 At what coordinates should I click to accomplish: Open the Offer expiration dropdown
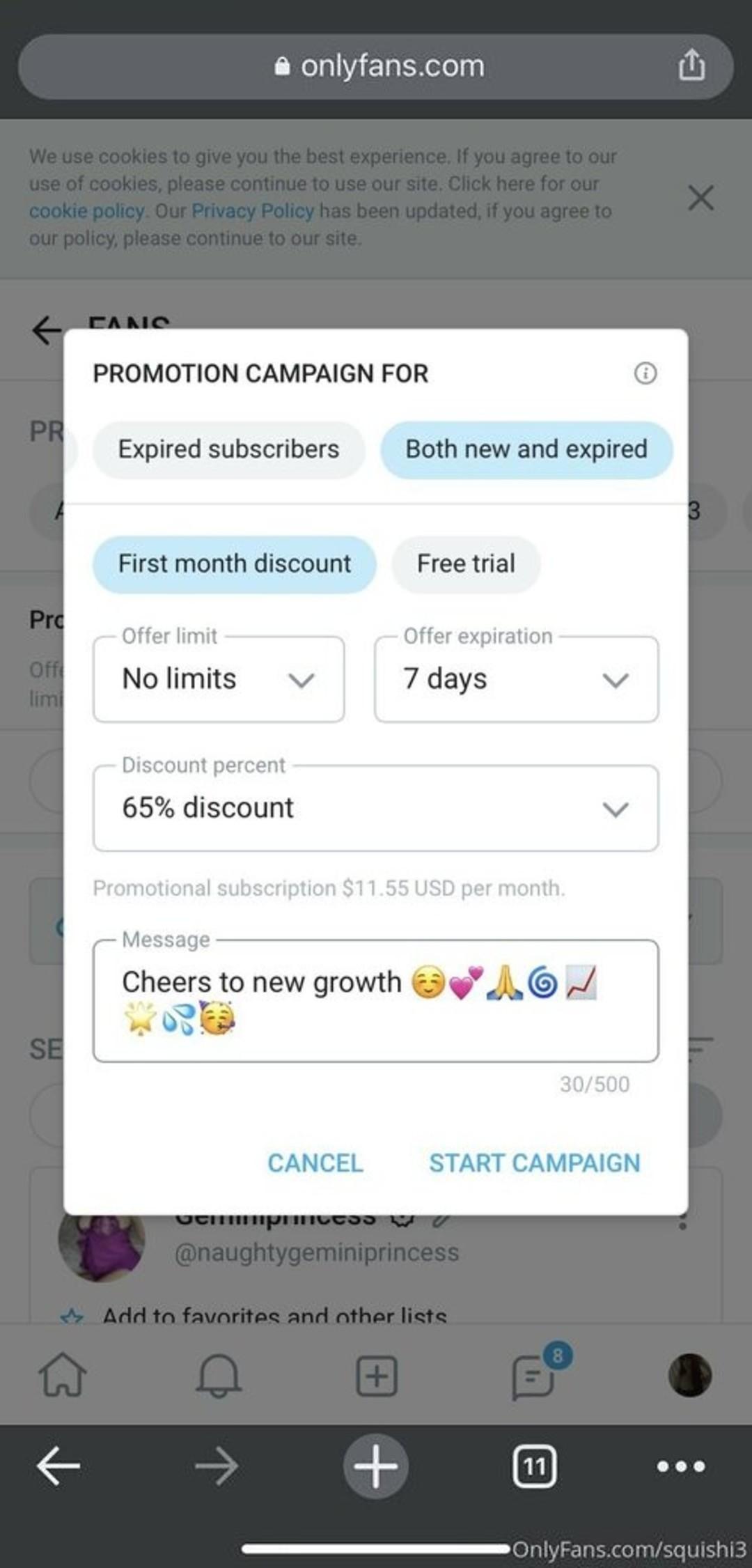coord(517,678)
